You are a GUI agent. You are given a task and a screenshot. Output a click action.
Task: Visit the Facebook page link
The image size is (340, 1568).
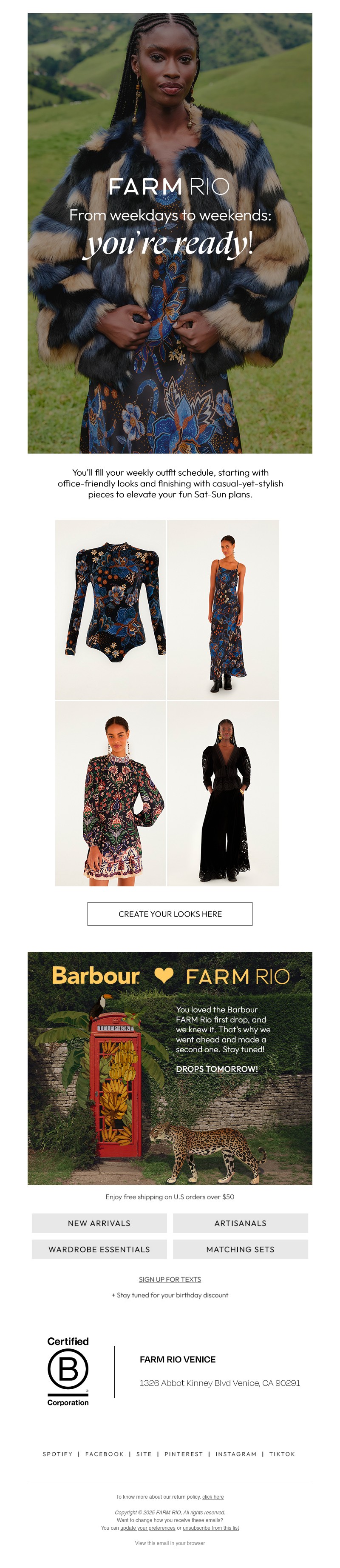(104, 1454)
